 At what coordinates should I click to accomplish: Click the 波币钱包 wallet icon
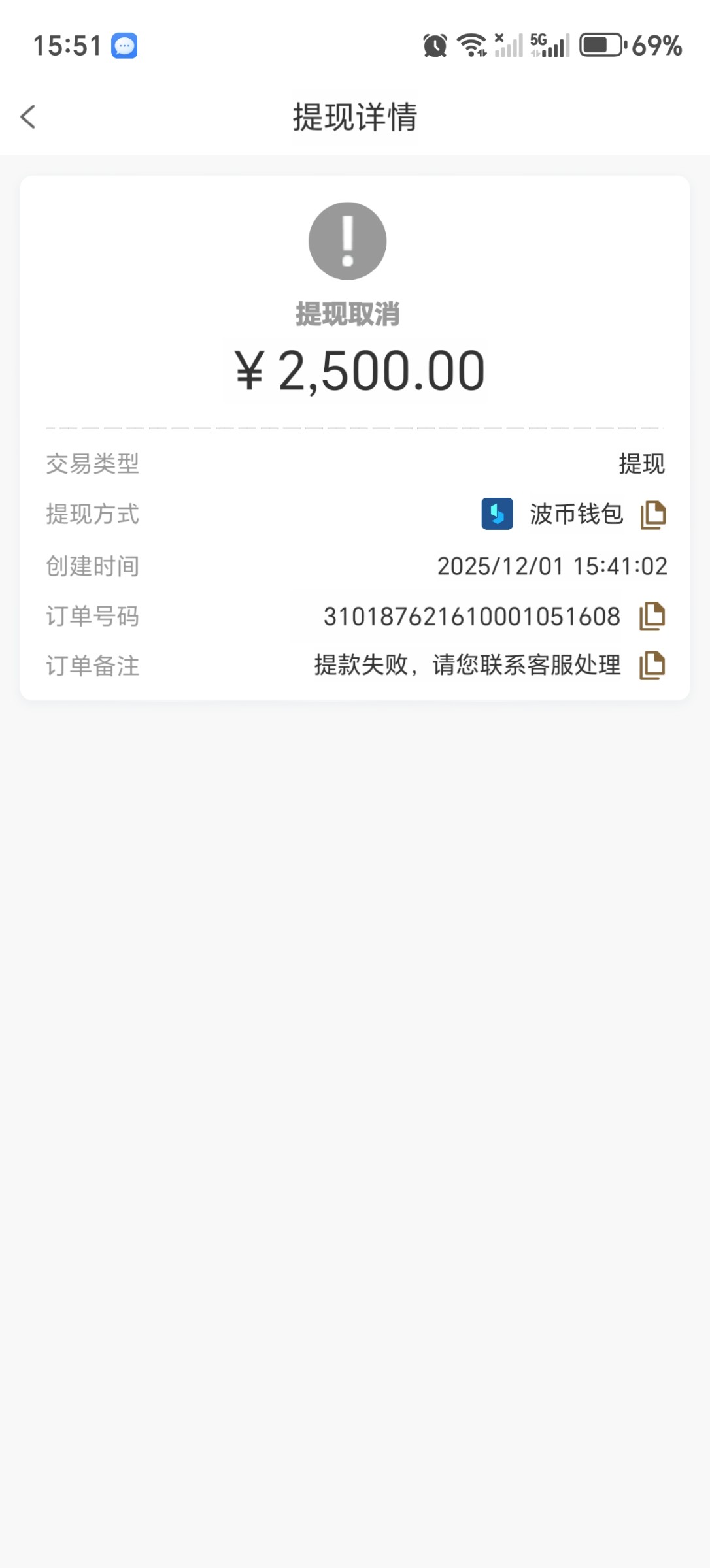tap(498, 514)
